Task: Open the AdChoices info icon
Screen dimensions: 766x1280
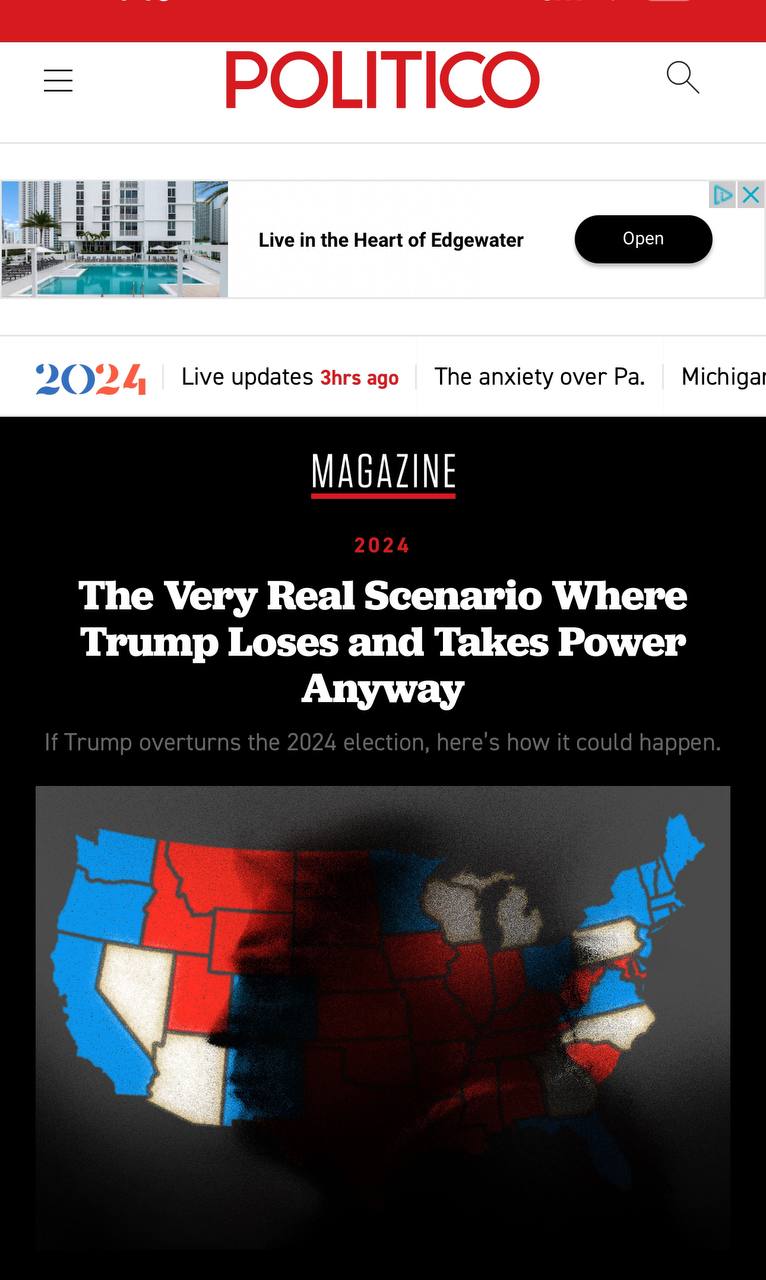Action: click(x=723, y=194)
